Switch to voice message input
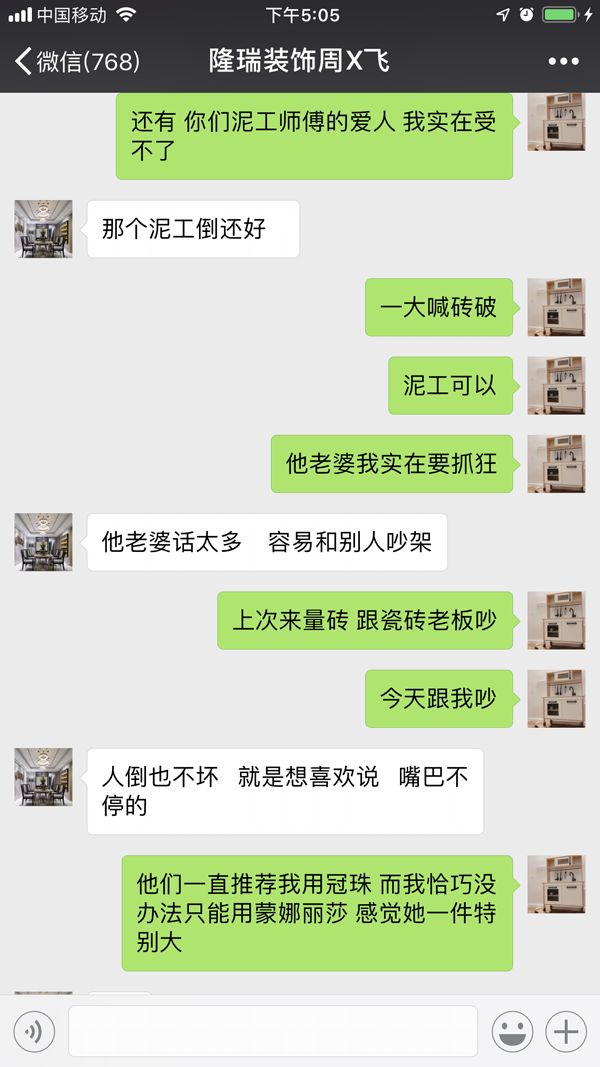The image size is (600, 1067). click(34, 1031)
